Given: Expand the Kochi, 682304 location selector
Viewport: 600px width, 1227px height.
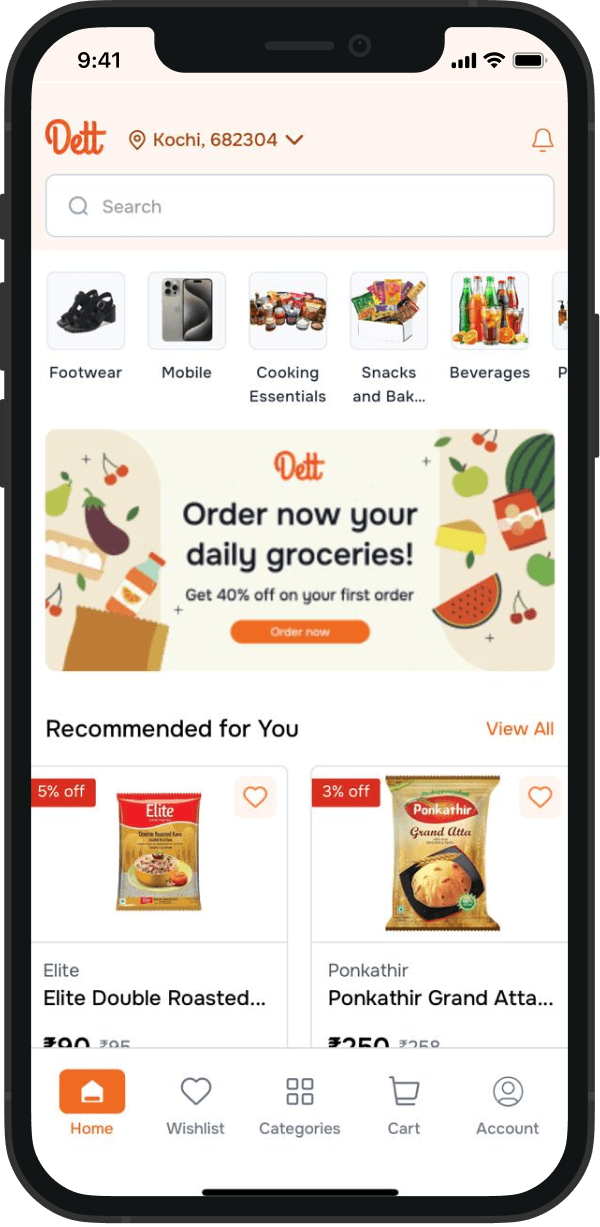Looking at the screenshot, I should point(216,140).
